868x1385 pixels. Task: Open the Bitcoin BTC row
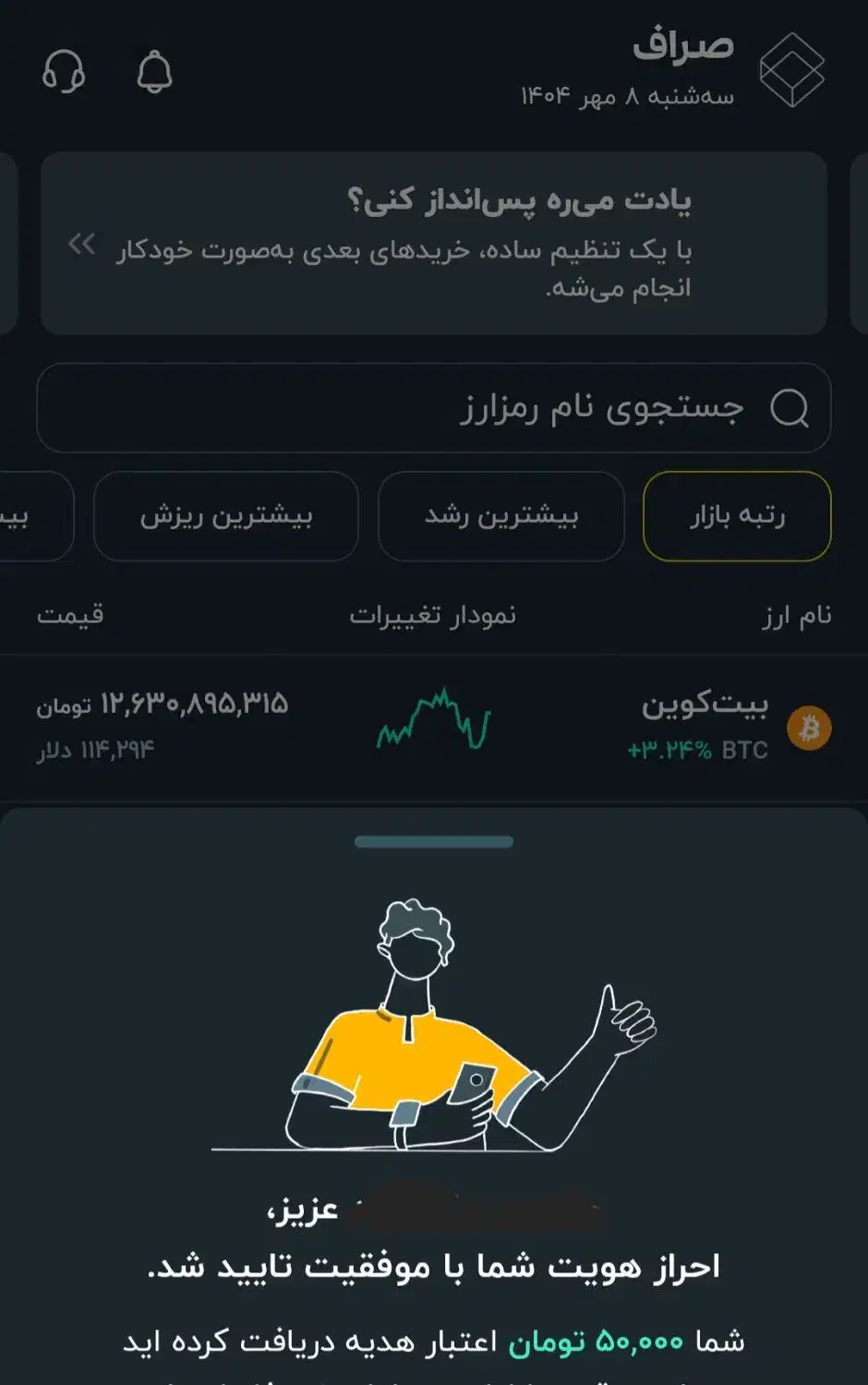pyautogui.click(x=433, y=728)
